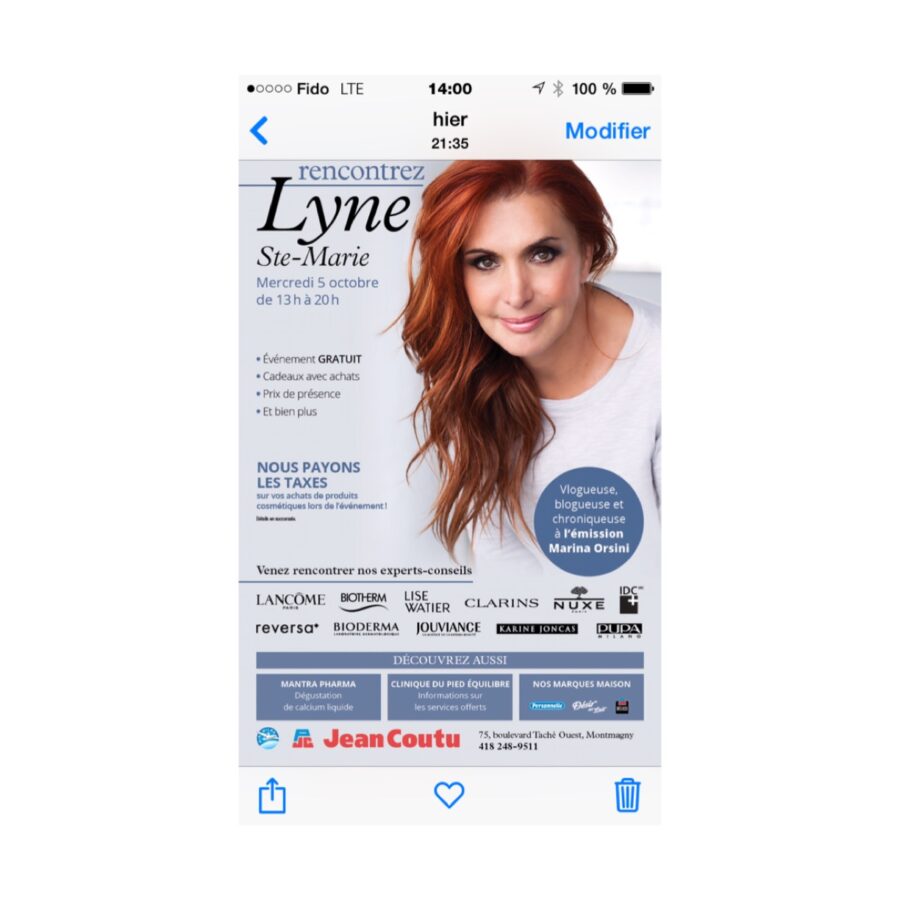Go back to the photo album
900x900 pixels.
coord(259,131)
